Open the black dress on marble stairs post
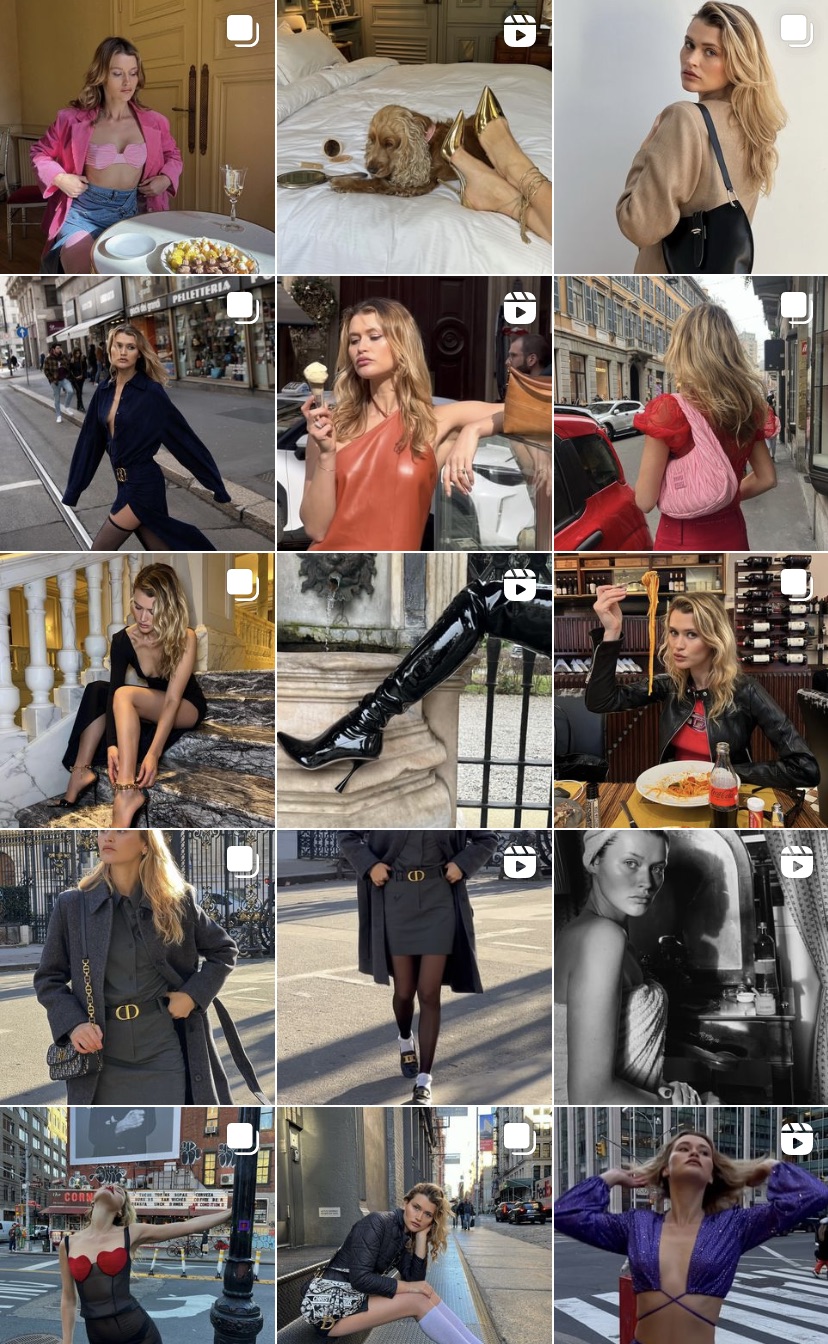Viewport: 828px width, 1344px height. (x=137, y=690)
